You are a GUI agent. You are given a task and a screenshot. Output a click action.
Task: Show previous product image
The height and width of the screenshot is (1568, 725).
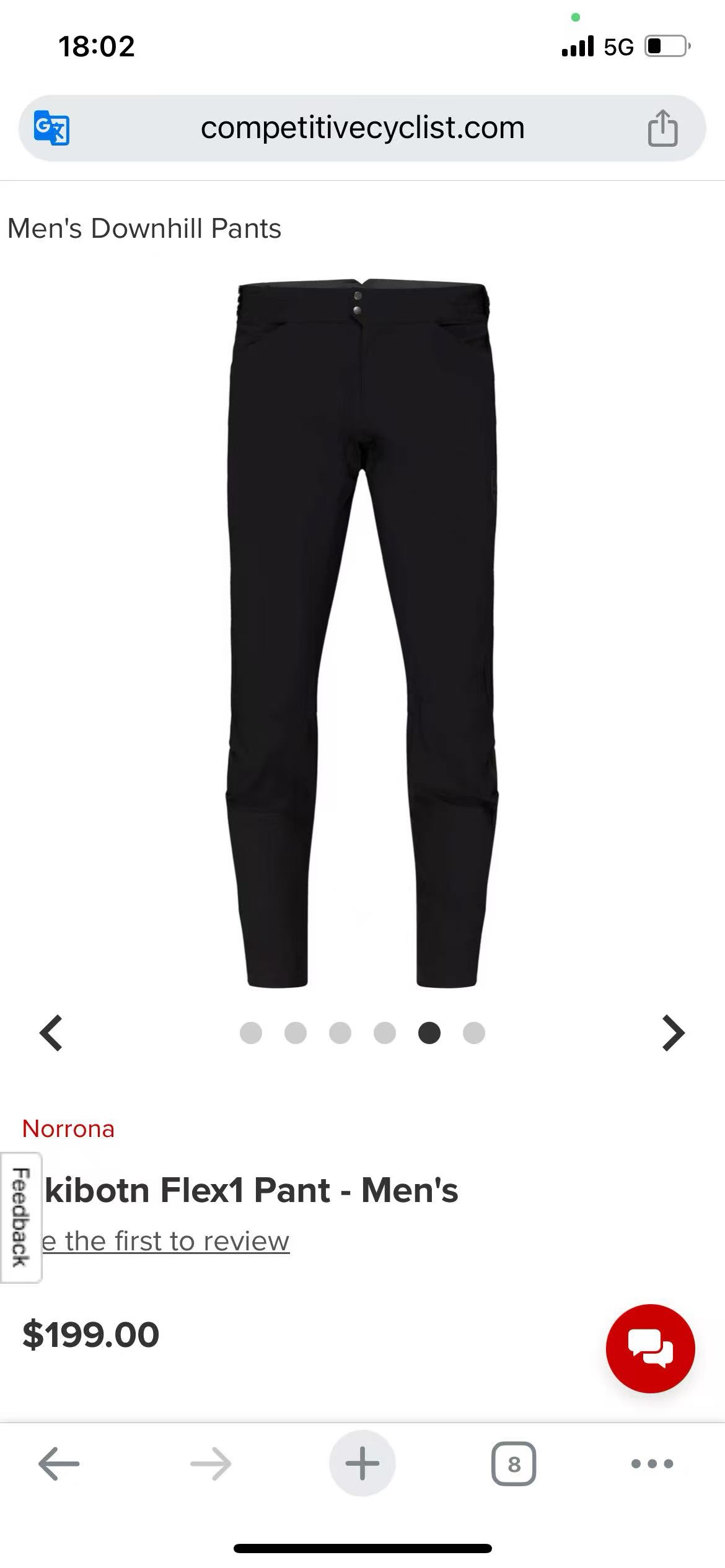pyautogui.click(x=51, y=1033)
